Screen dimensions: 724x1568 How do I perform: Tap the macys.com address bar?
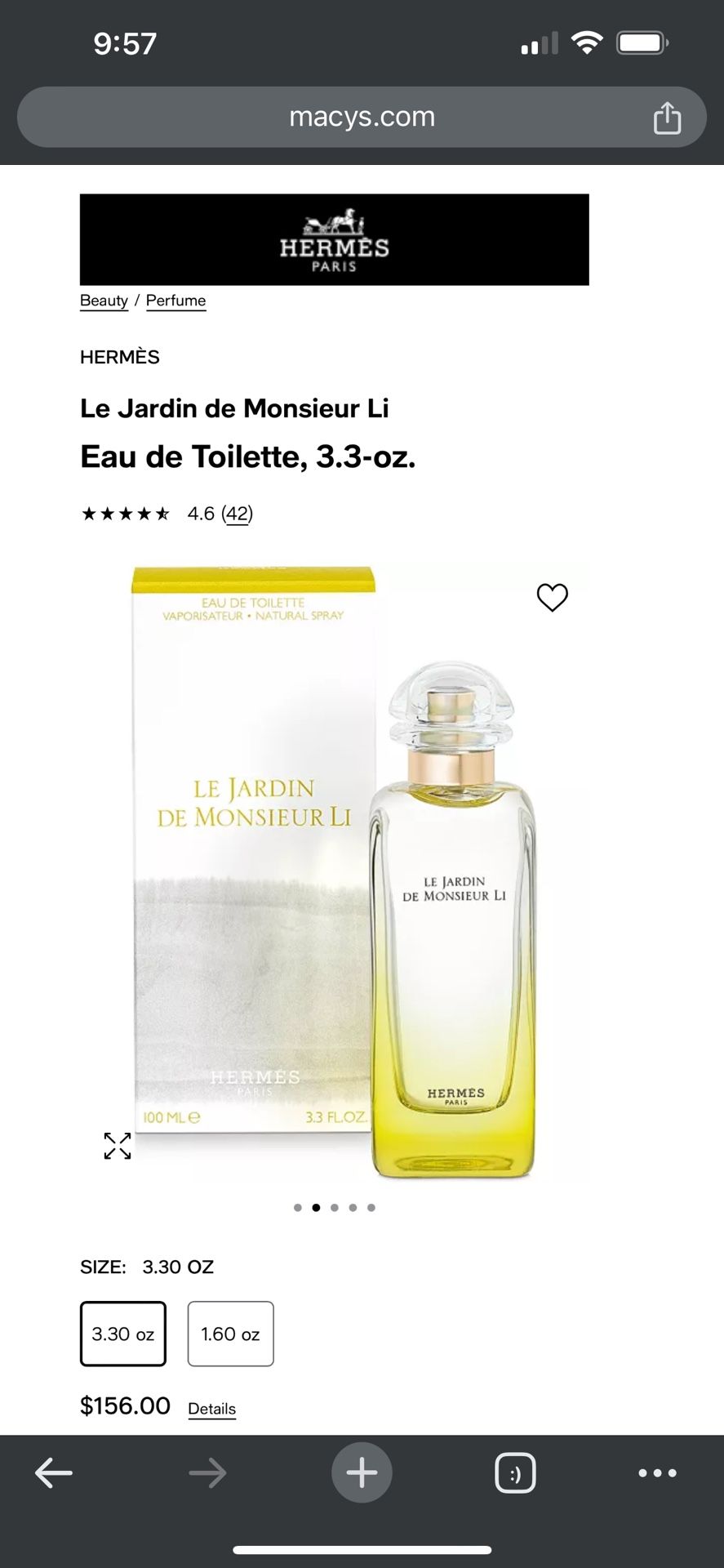point(362,118)
